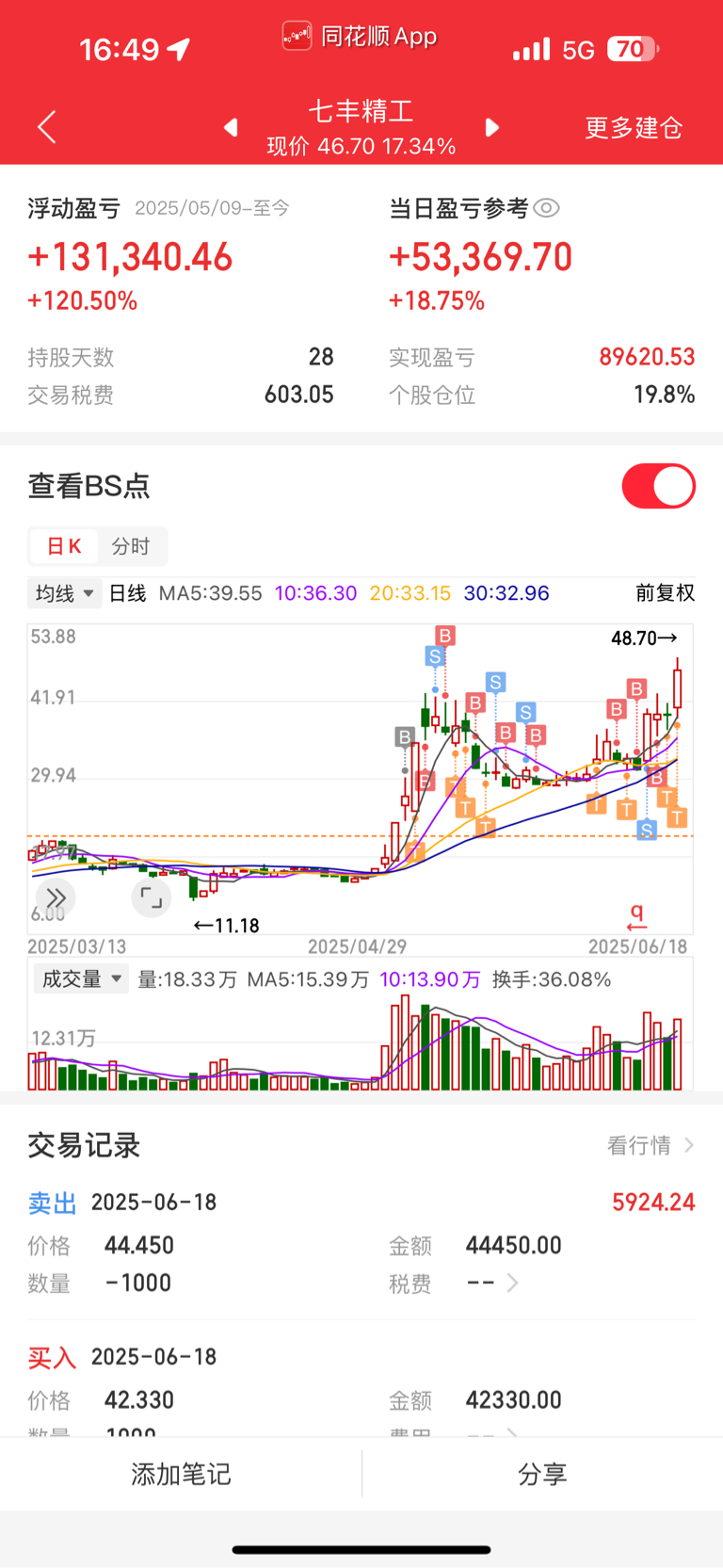Open the 均线 indicator dropdown
The width and height of the screenshot is (723, 1568).
(65, 593)
